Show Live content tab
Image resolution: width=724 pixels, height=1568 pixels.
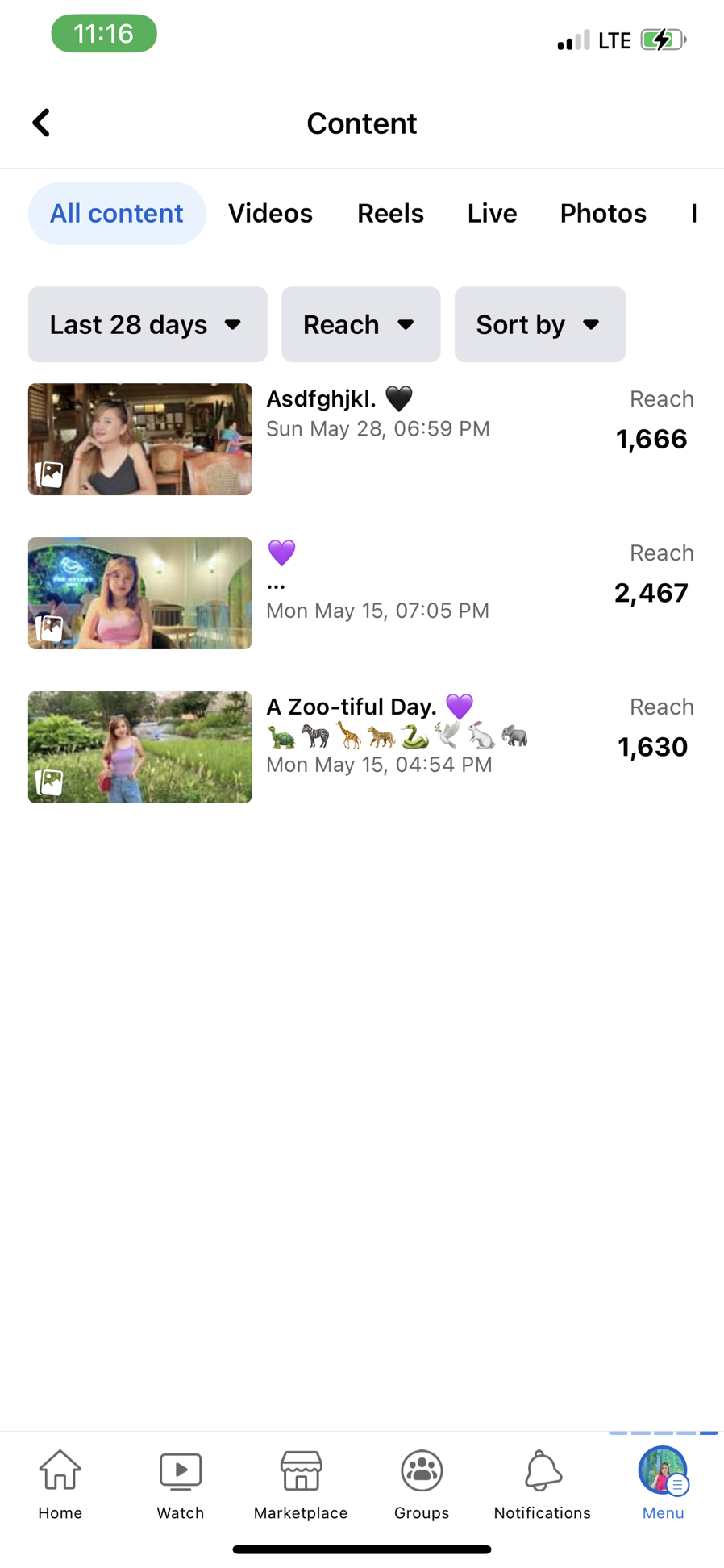pyautogui.click(x=492, y=214)
